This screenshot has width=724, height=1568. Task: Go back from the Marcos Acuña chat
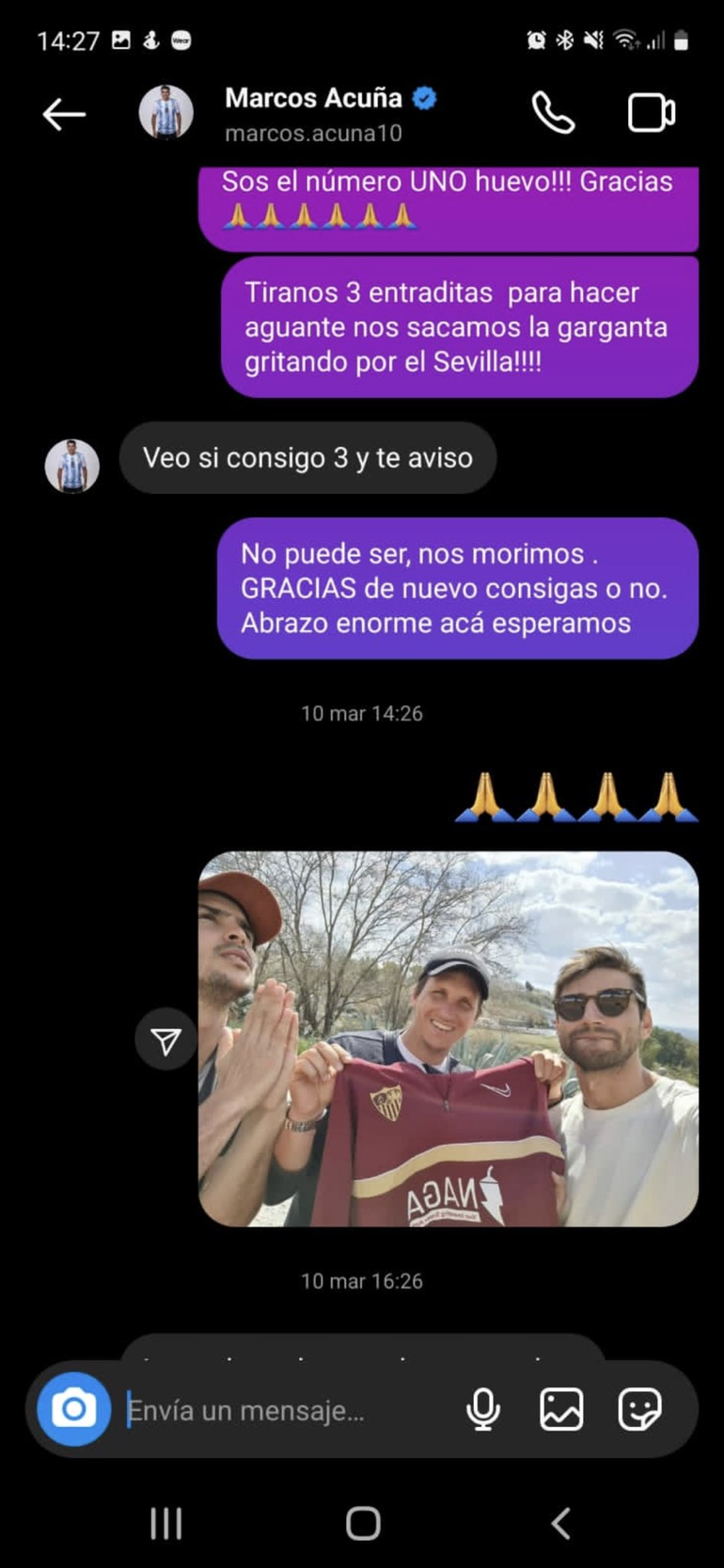64,115
